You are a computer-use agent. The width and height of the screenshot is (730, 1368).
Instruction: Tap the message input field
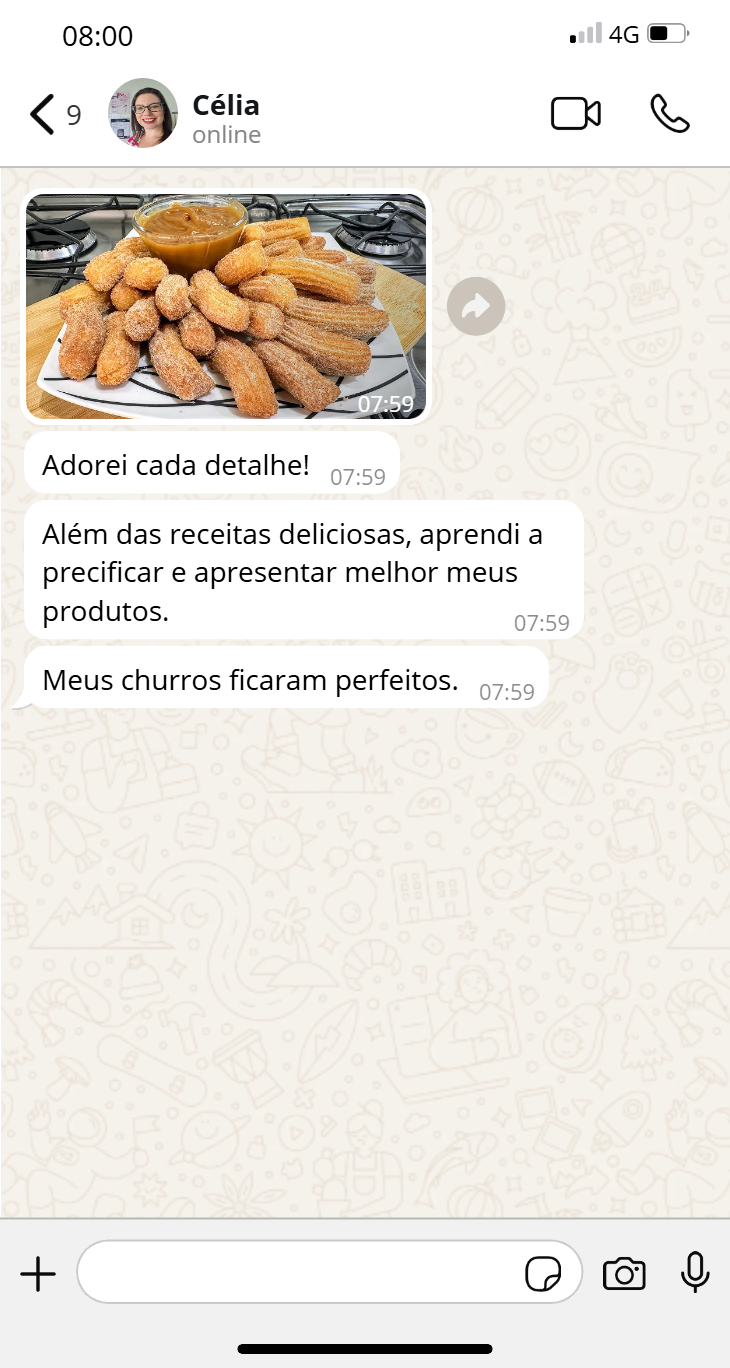[300, 1272]
